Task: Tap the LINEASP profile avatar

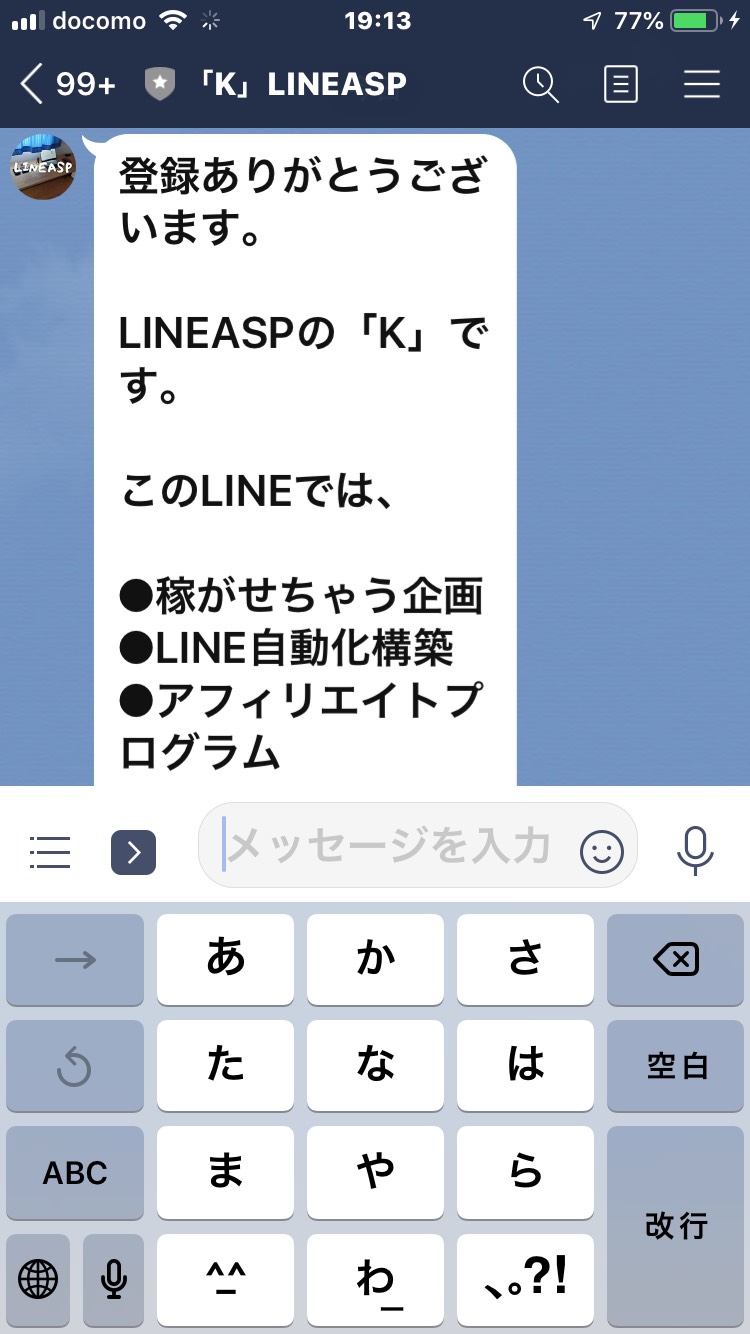Action: tap(43, 167)
